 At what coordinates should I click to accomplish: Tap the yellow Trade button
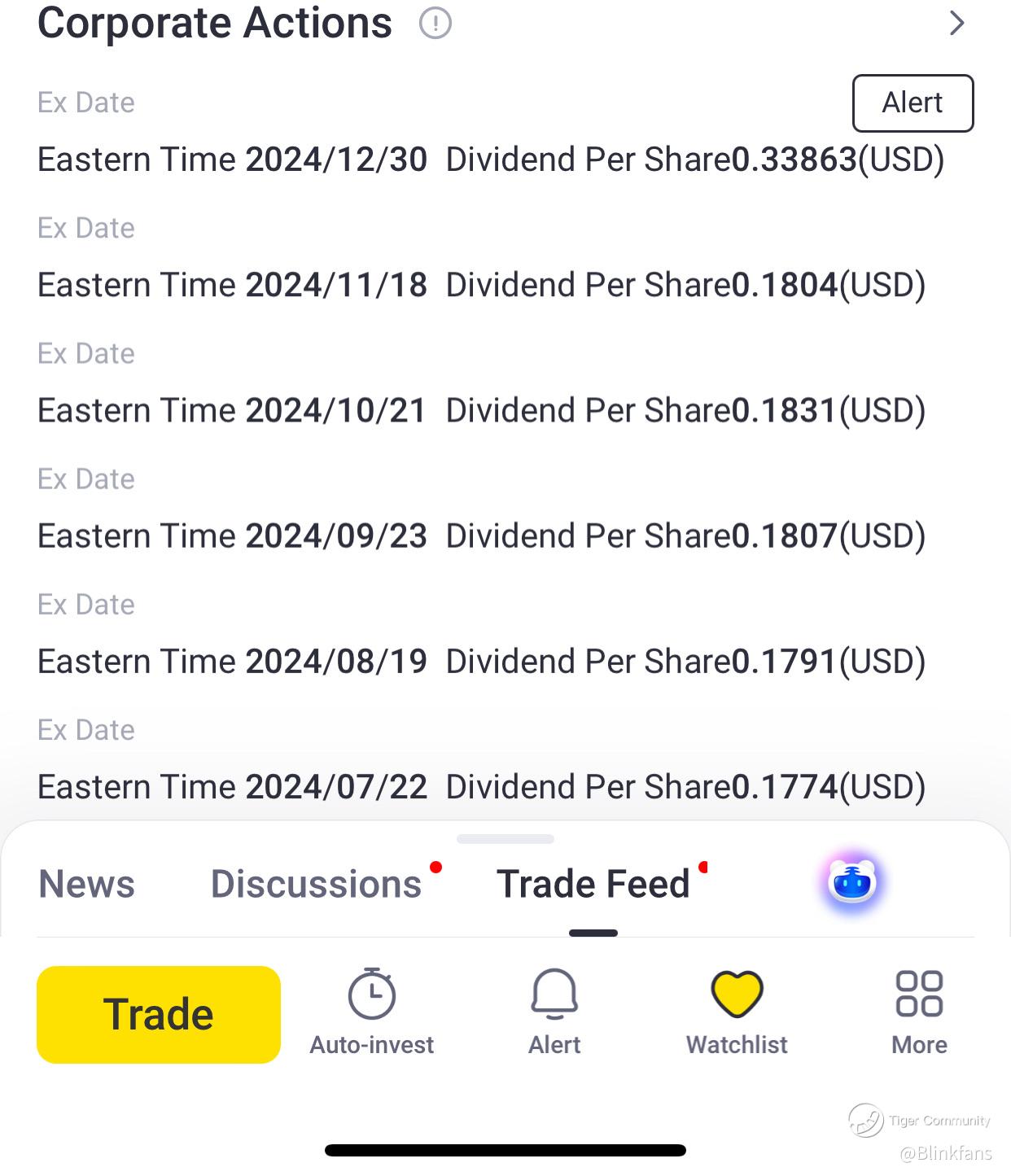pos(159,1014)
